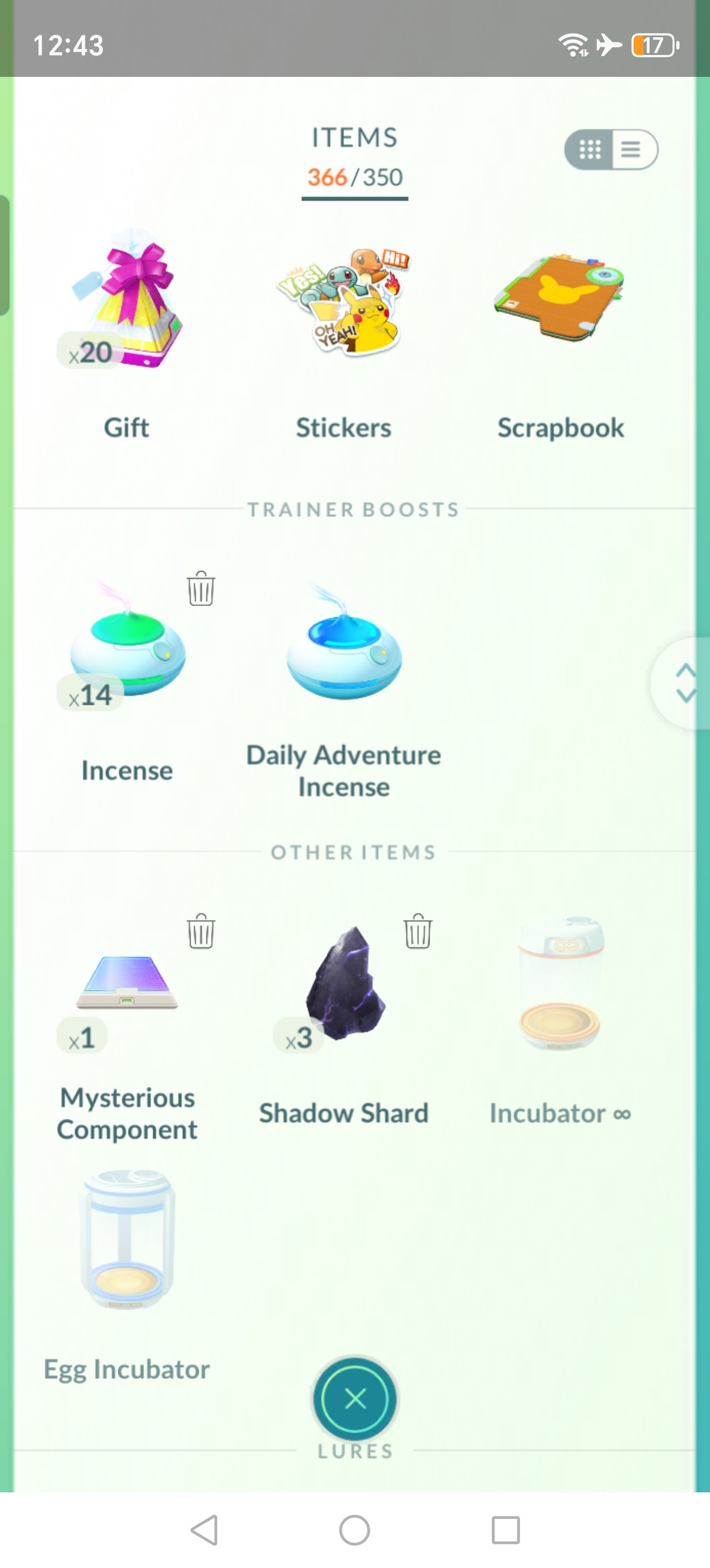Select the infinite Incubator

click(x=560, y=1023)
